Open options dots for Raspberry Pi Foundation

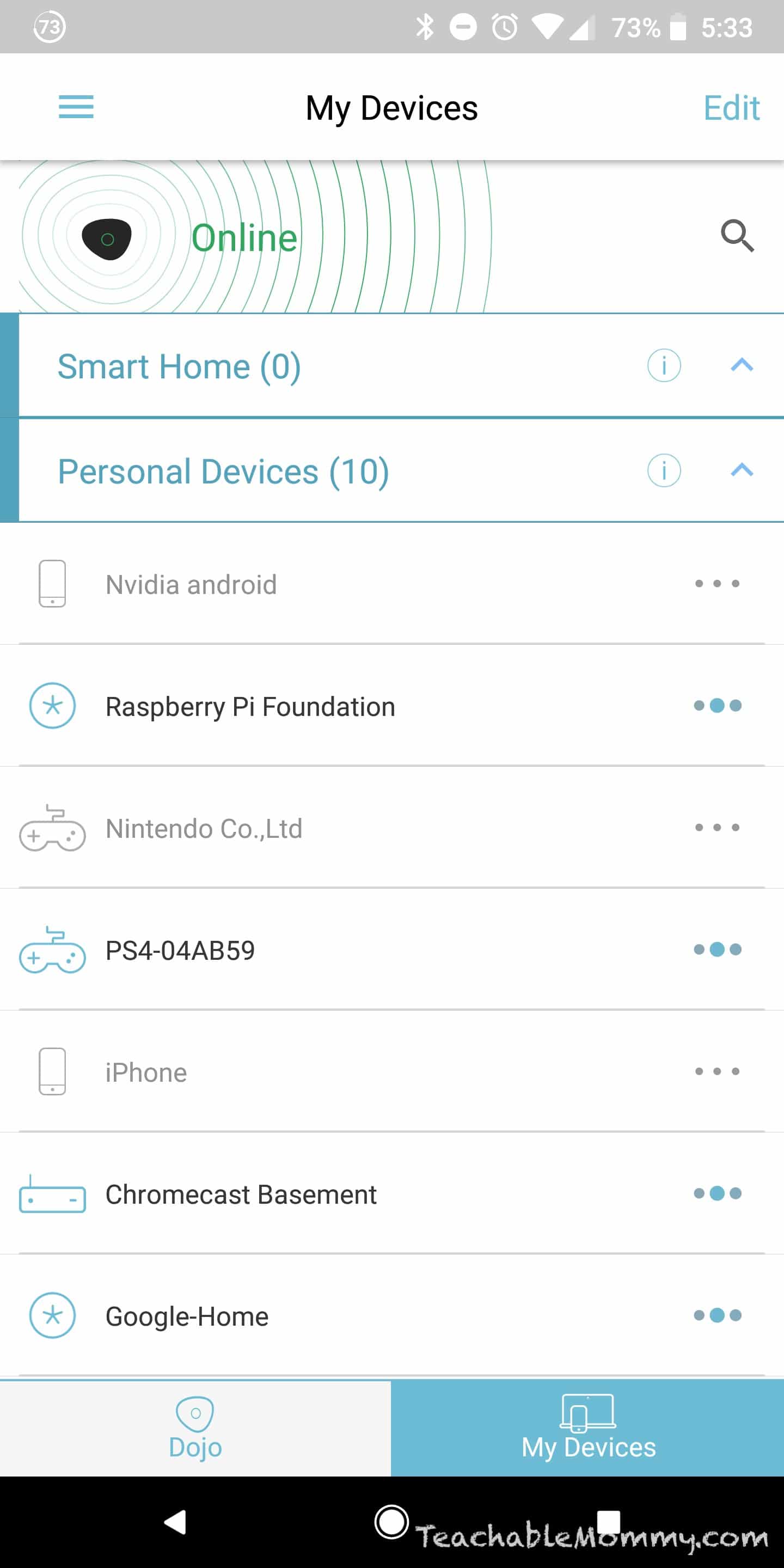[718, 706]
